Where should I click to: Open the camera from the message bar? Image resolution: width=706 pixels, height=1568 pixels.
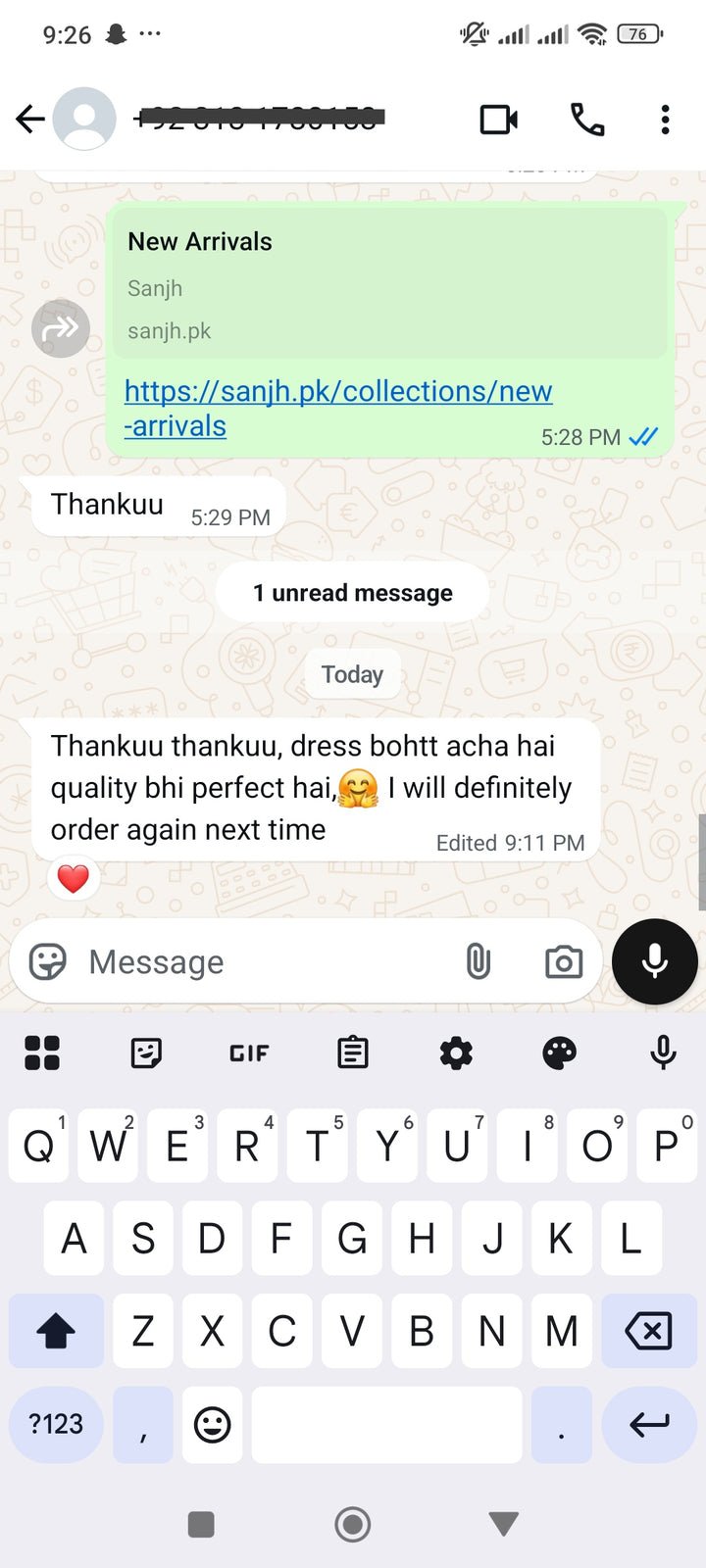pos(564,961)
